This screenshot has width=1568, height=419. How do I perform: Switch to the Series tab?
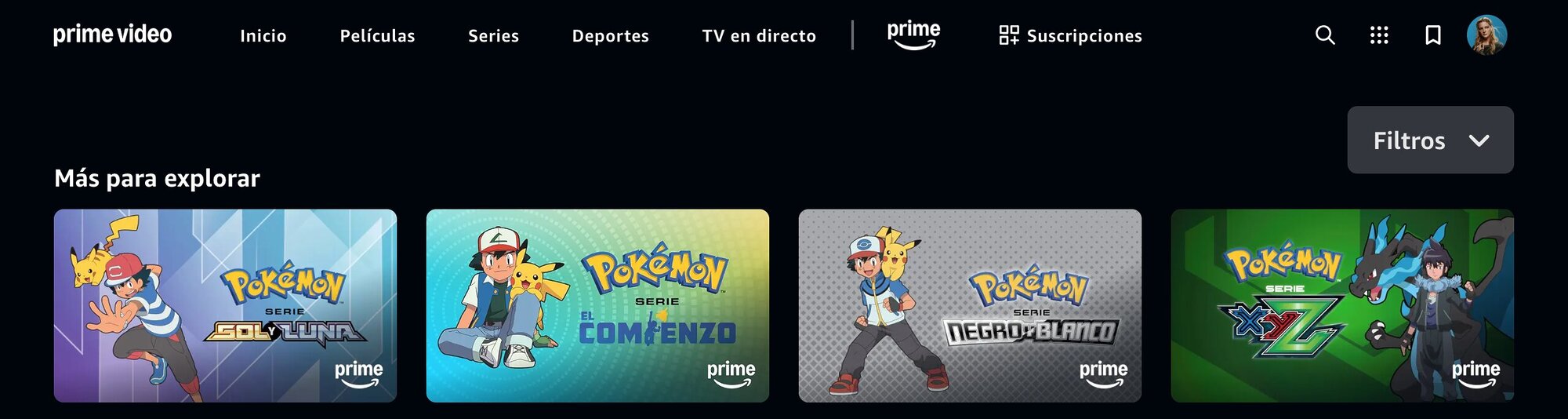point(493,36)
